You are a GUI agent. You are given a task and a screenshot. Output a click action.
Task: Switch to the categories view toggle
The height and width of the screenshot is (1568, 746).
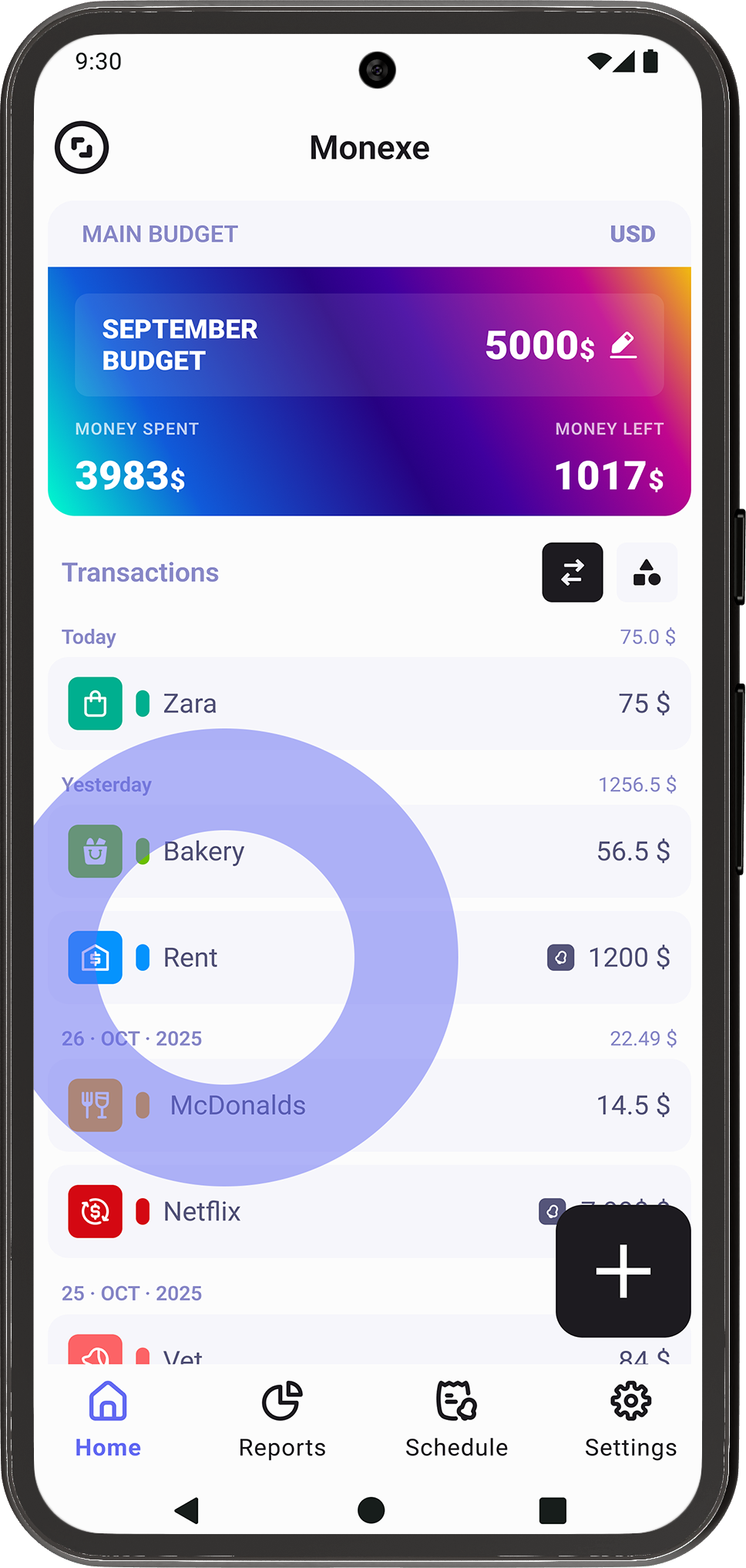click(x=647, y=572)
